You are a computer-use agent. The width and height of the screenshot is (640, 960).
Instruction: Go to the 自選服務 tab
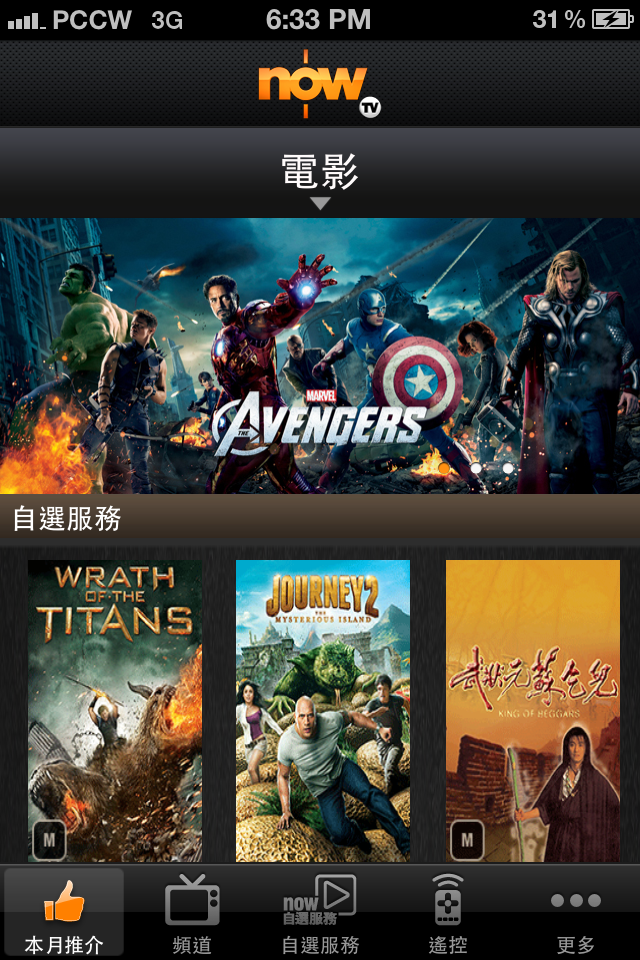320,912
